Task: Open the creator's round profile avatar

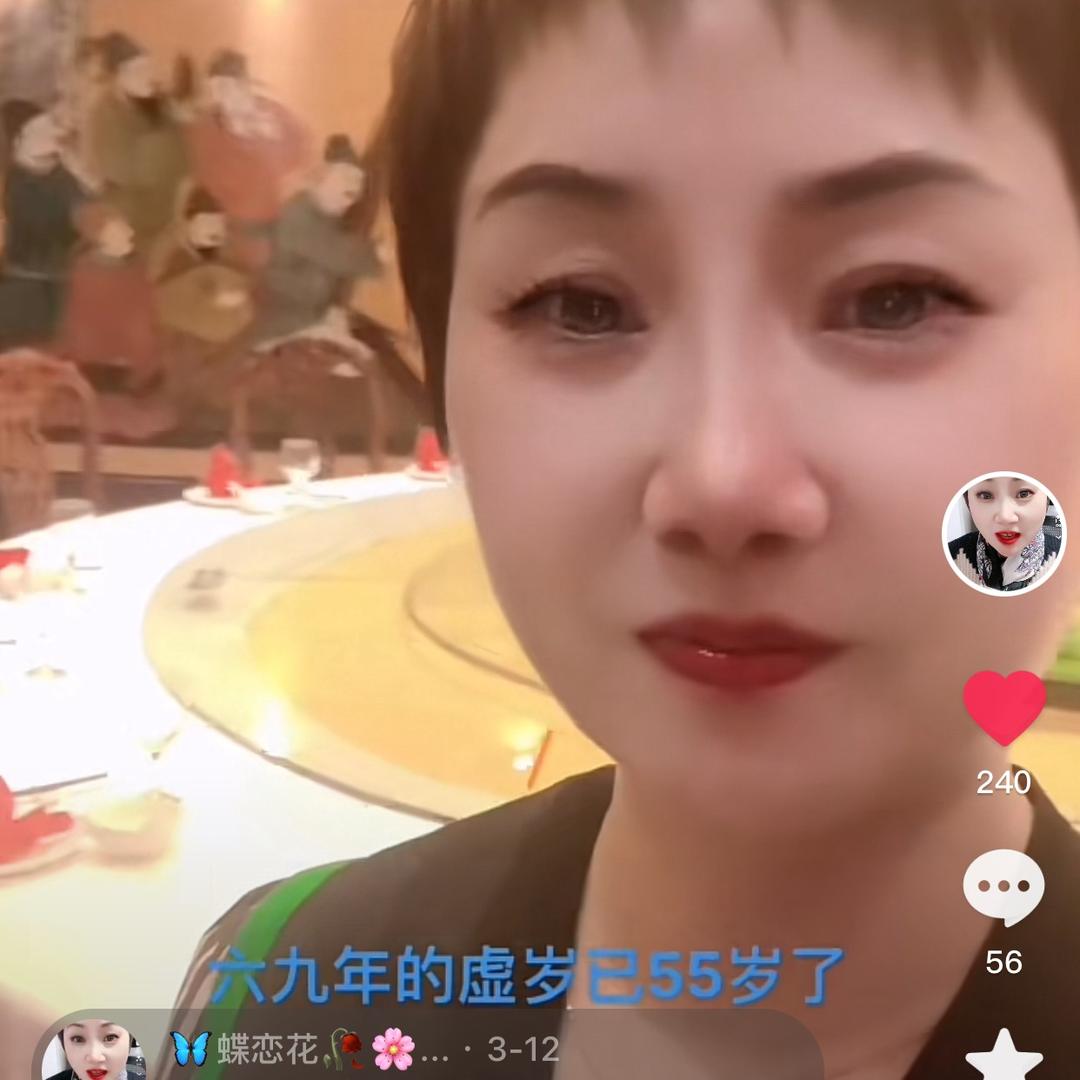Action: point(1004,533)
